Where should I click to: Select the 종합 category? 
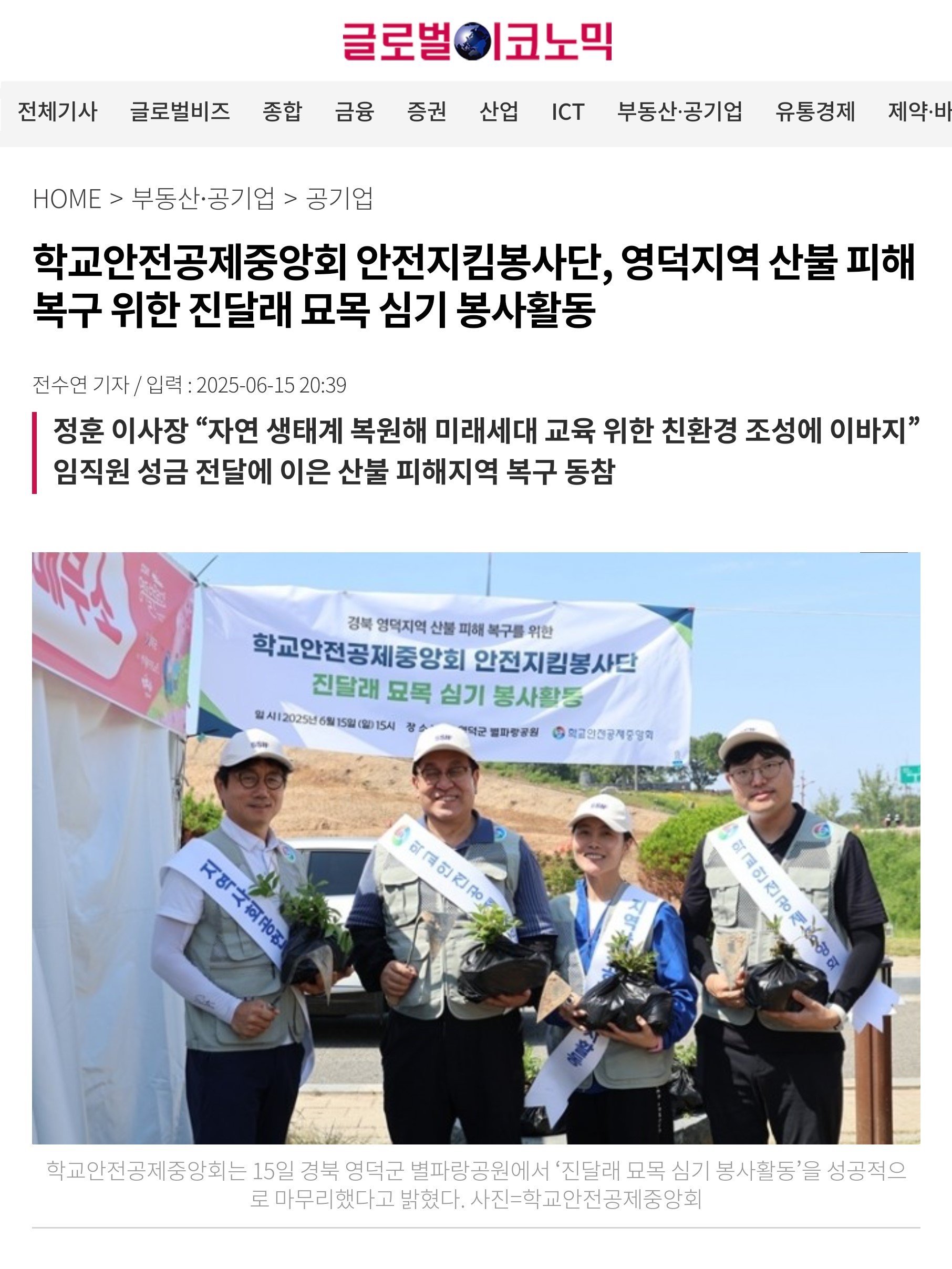282,111
